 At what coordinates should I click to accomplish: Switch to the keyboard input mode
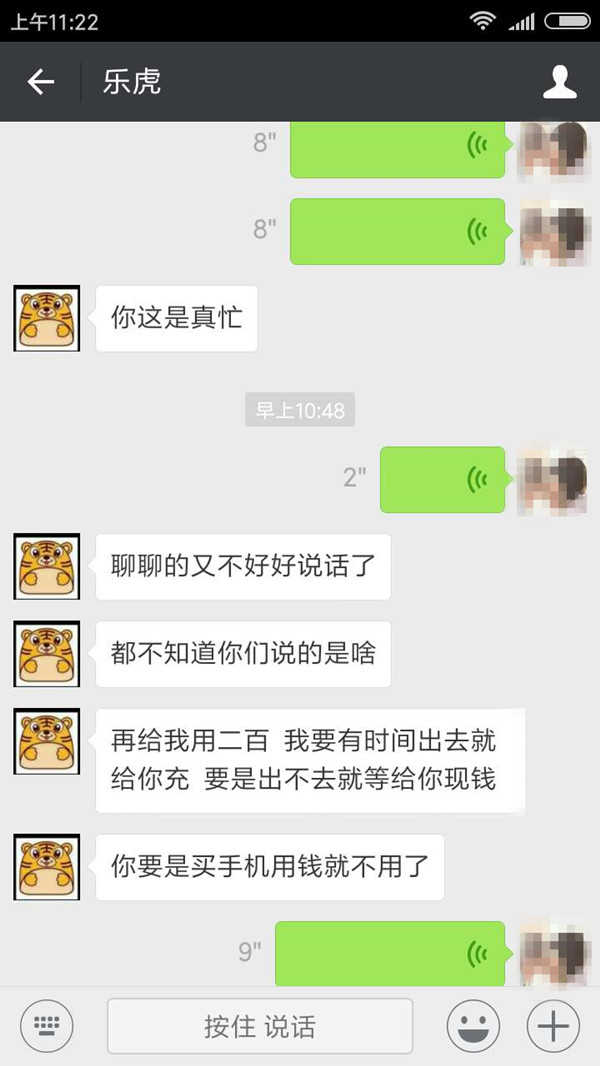tap(47, 1025)
